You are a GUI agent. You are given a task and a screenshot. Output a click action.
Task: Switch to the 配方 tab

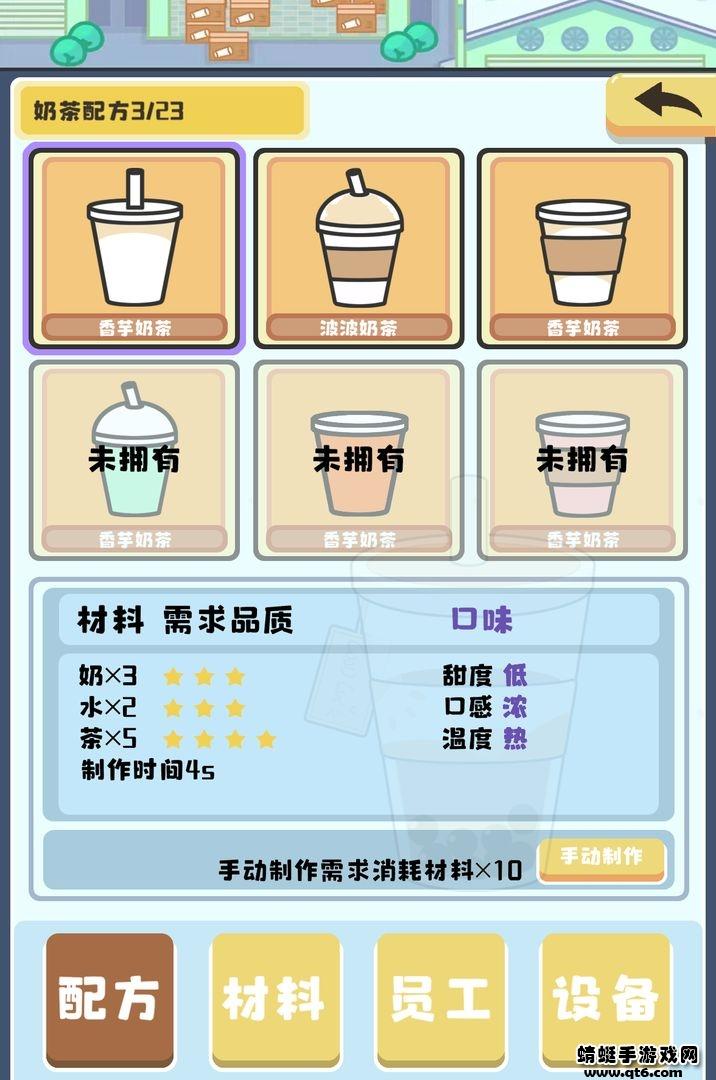tap(110, 1000)
